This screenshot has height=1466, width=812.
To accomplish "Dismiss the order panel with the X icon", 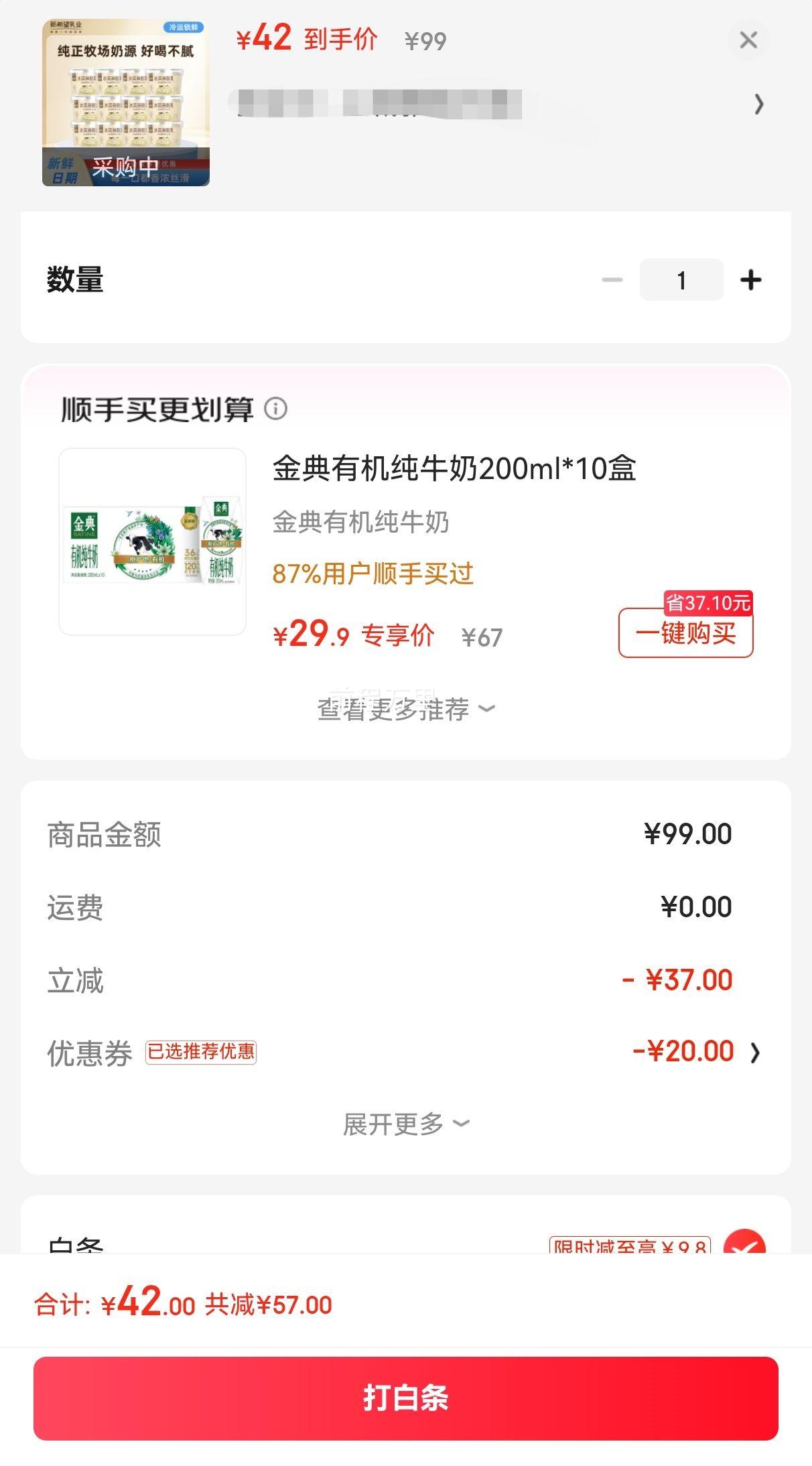I will [749, 40].
